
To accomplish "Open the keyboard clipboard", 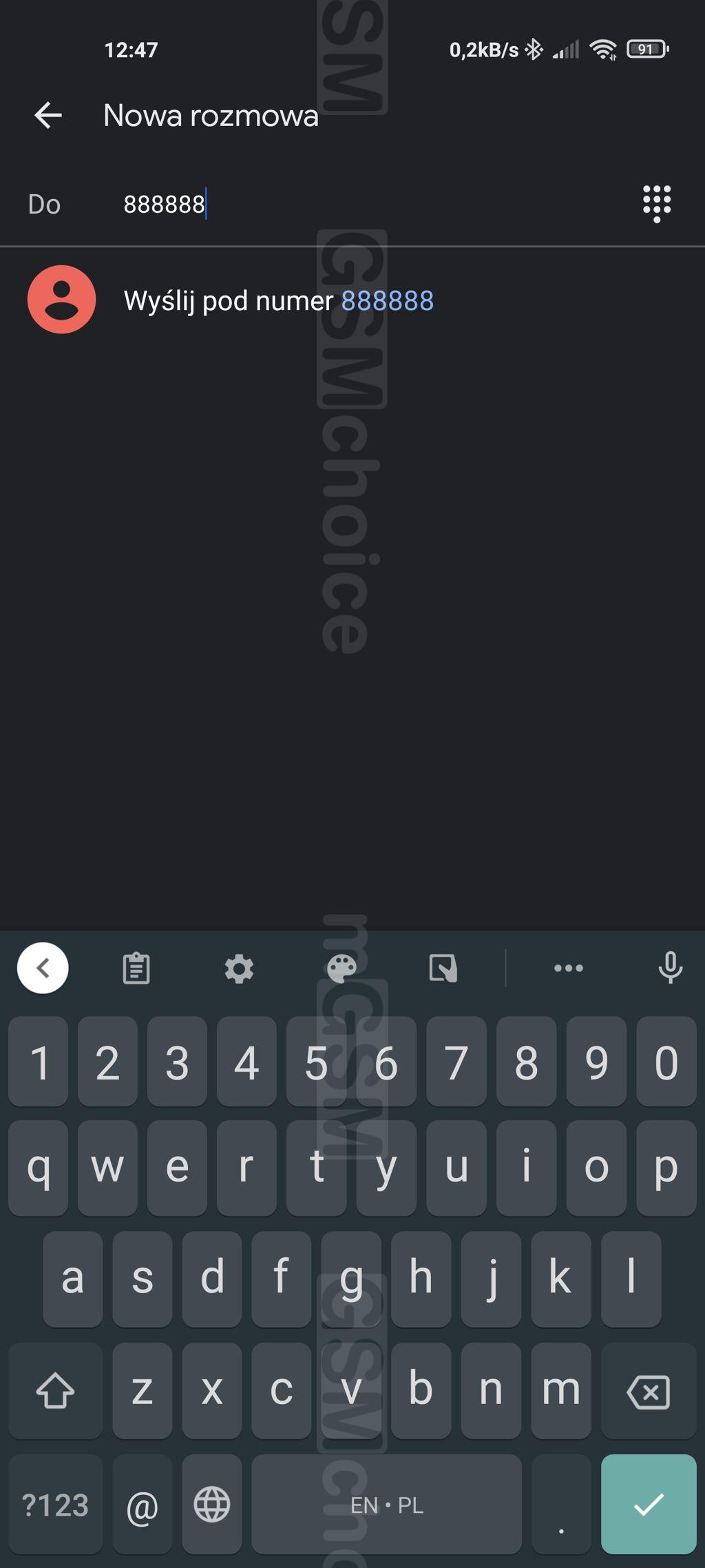I will tap(136, 968).
